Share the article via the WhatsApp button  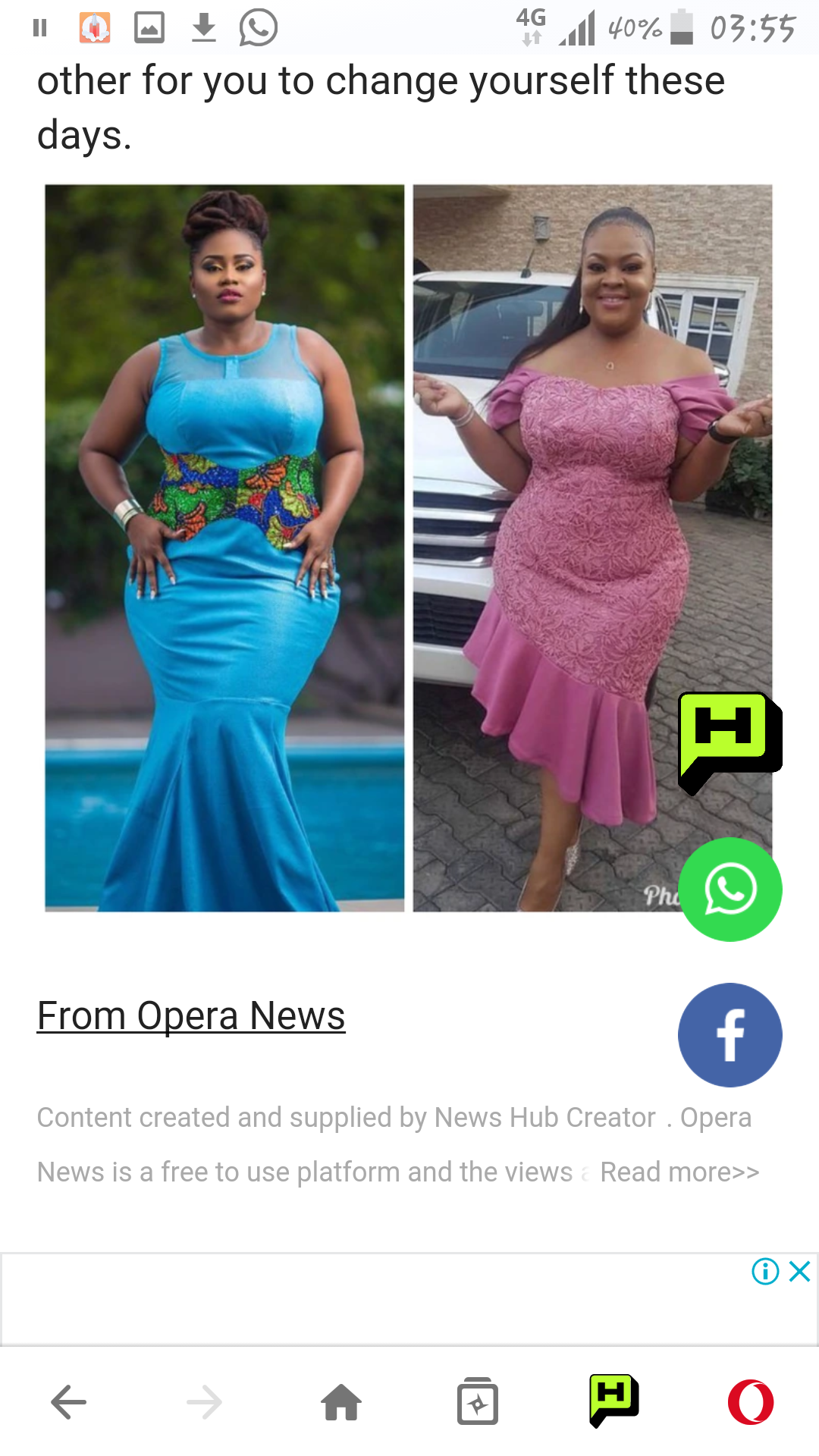click(730, 890)
